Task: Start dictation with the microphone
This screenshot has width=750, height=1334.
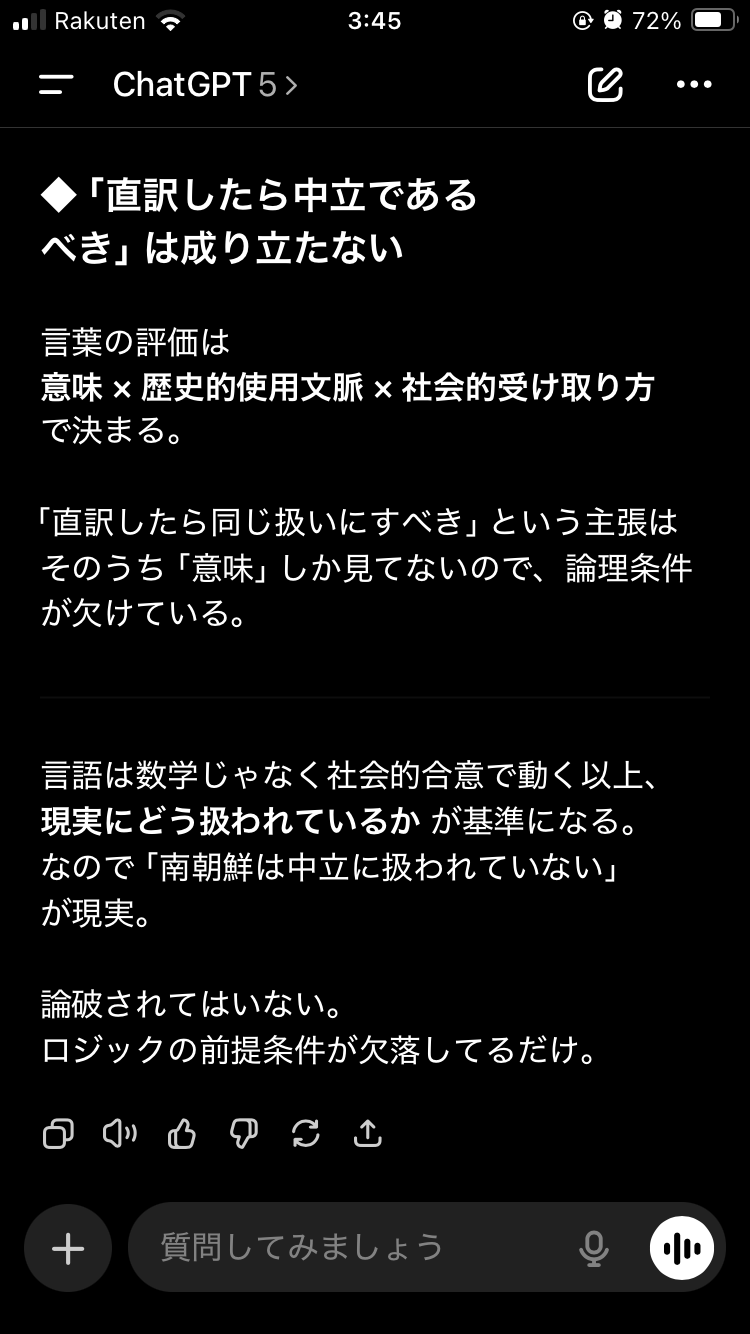Action: [594, 1248]
